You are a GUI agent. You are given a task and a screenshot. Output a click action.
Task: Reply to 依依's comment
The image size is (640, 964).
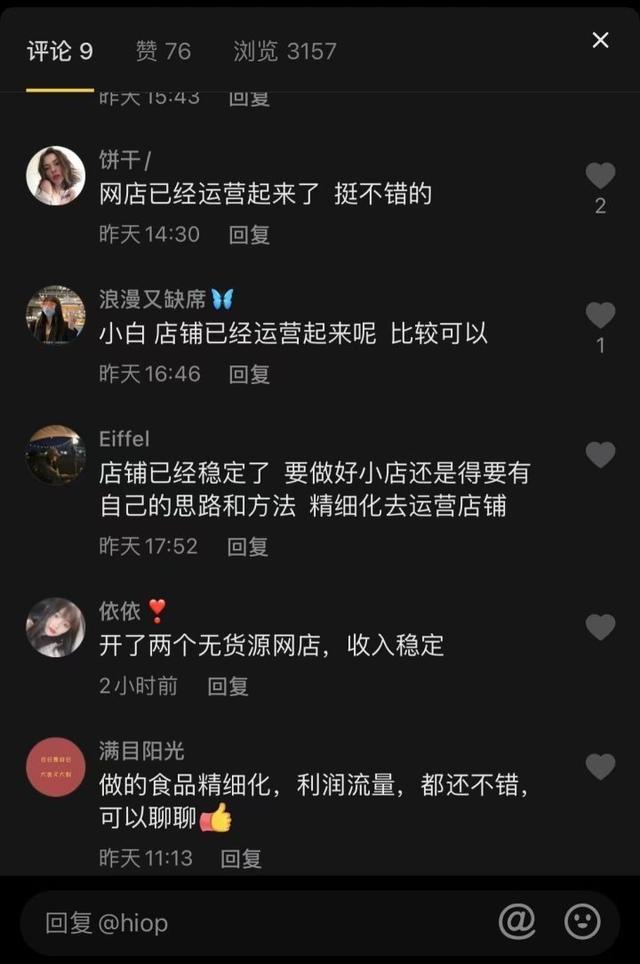click(227, 686)
